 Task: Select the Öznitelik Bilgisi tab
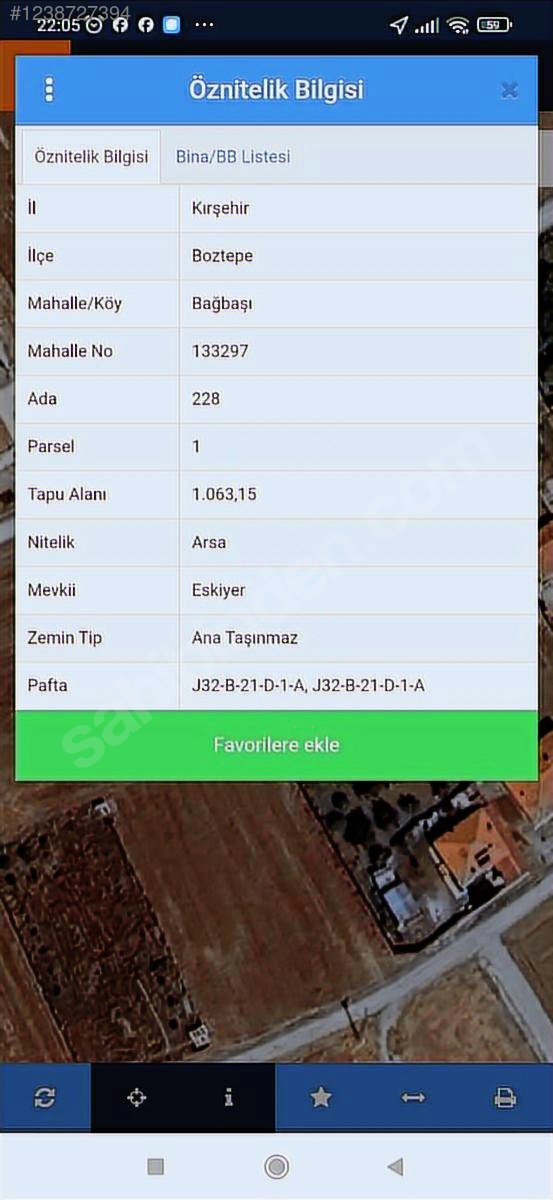(x=91, y=157)
